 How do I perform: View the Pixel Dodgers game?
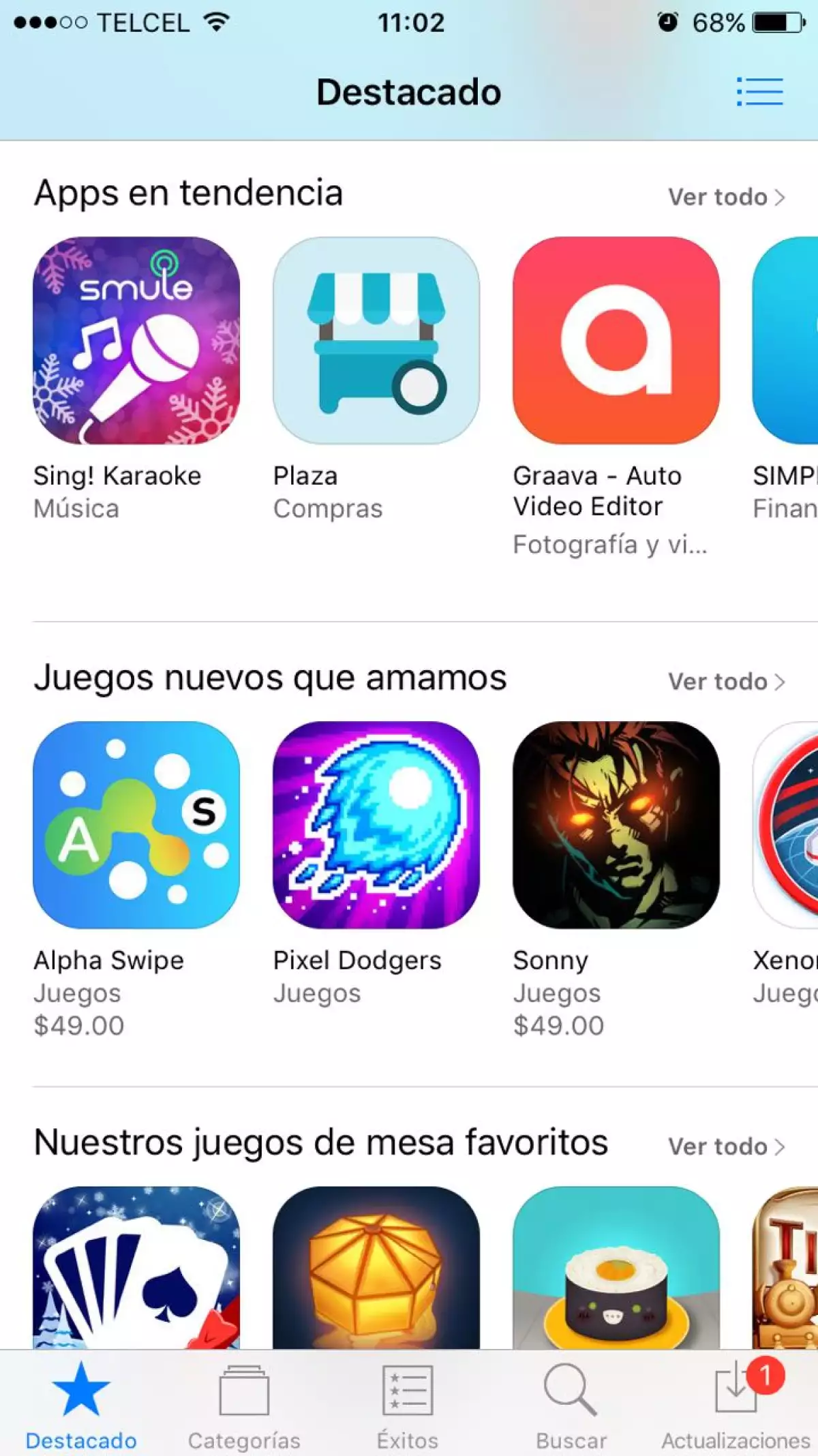tap(376, 825)
